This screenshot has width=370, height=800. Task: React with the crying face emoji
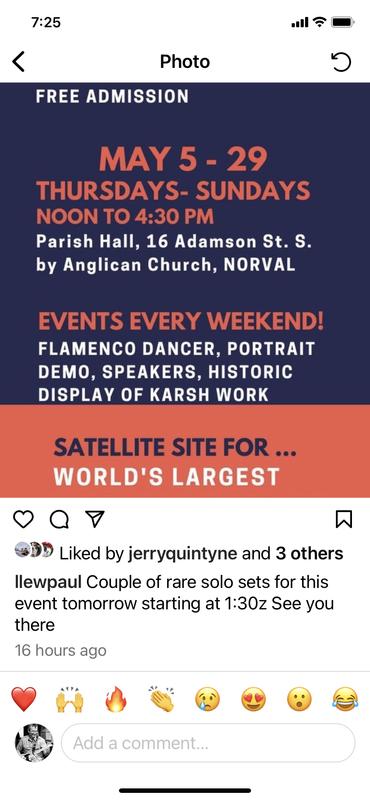208,699
